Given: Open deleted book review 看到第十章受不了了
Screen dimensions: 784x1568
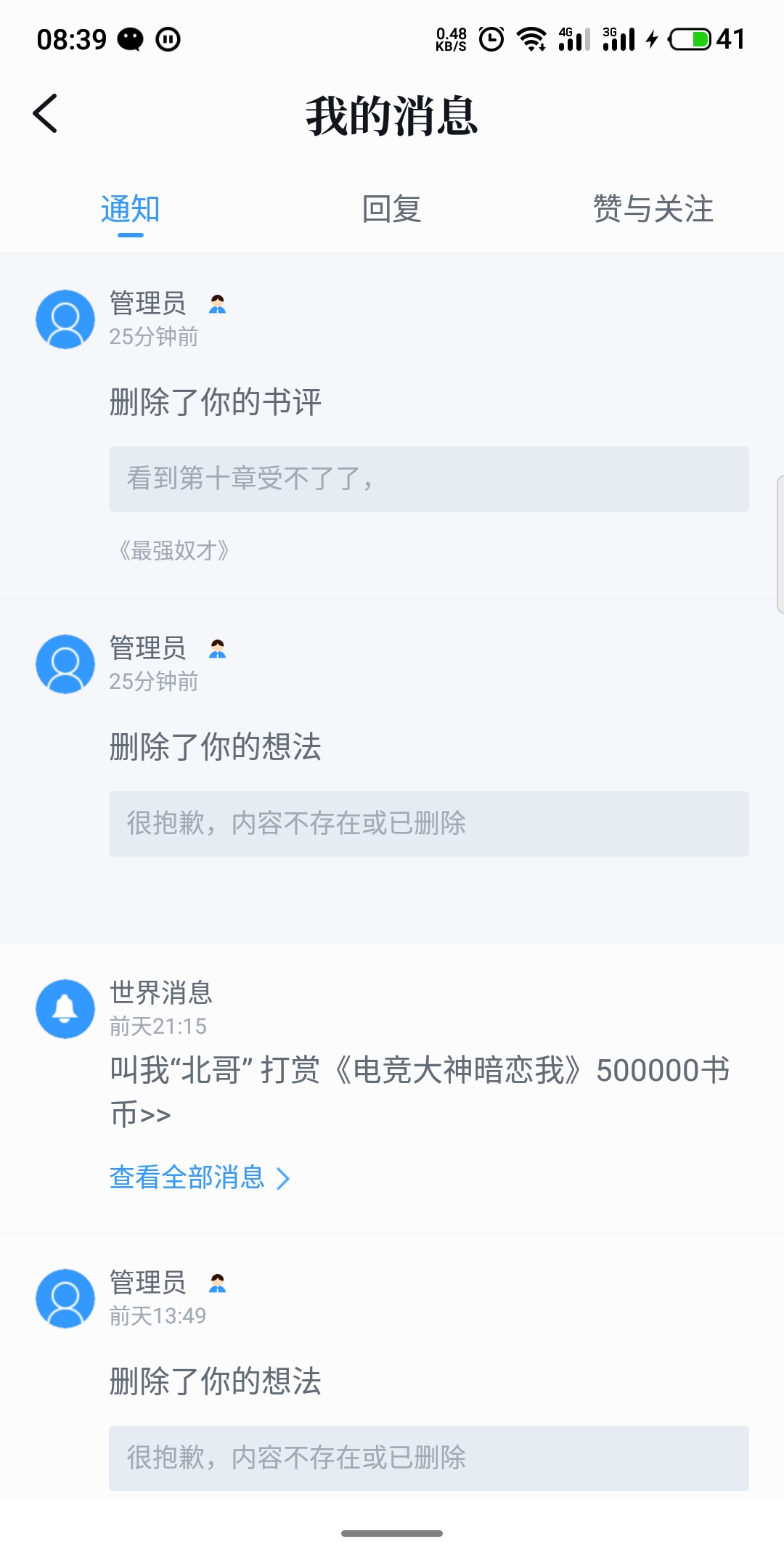Looking at the screenshot, I should (x=428, y=479).
